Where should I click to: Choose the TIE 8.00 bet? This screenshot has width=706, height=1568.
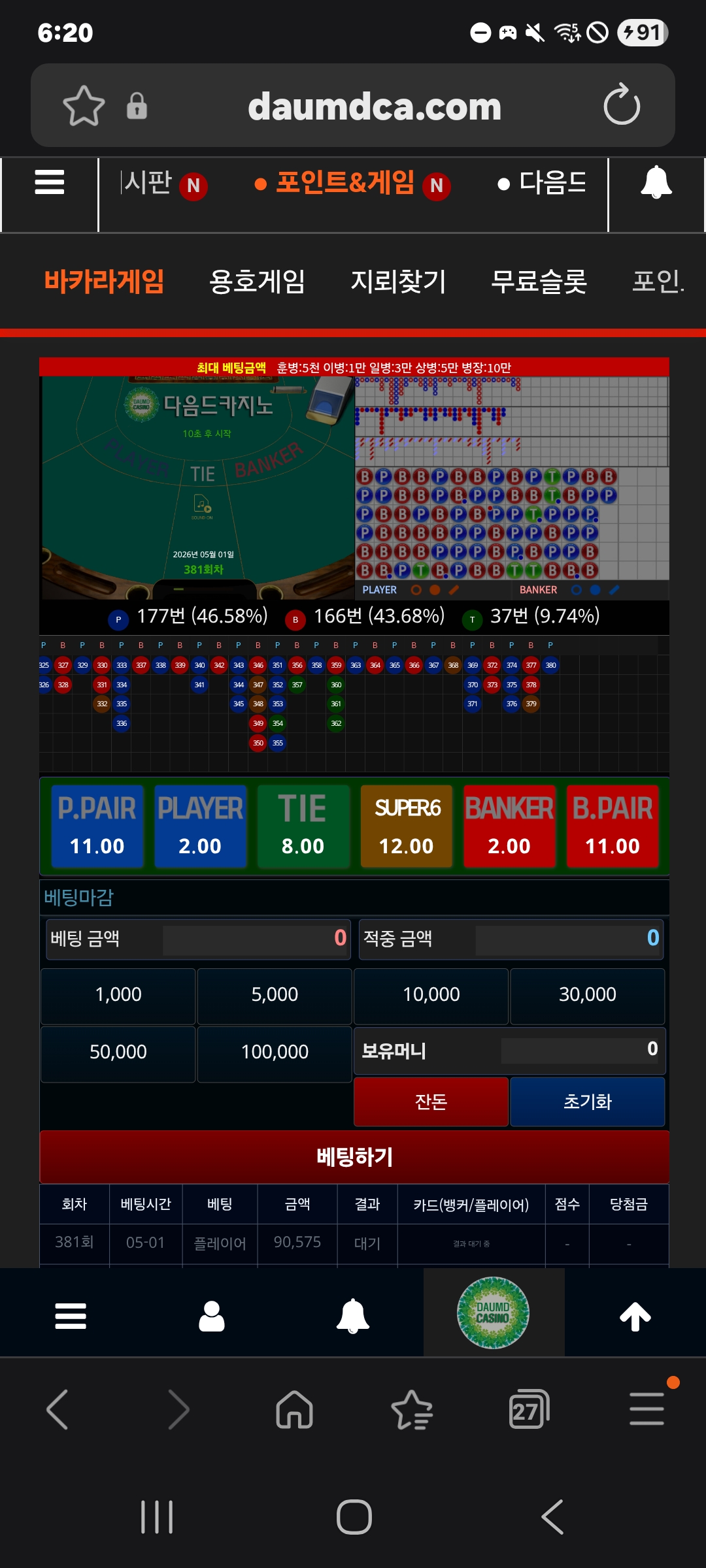303,826
